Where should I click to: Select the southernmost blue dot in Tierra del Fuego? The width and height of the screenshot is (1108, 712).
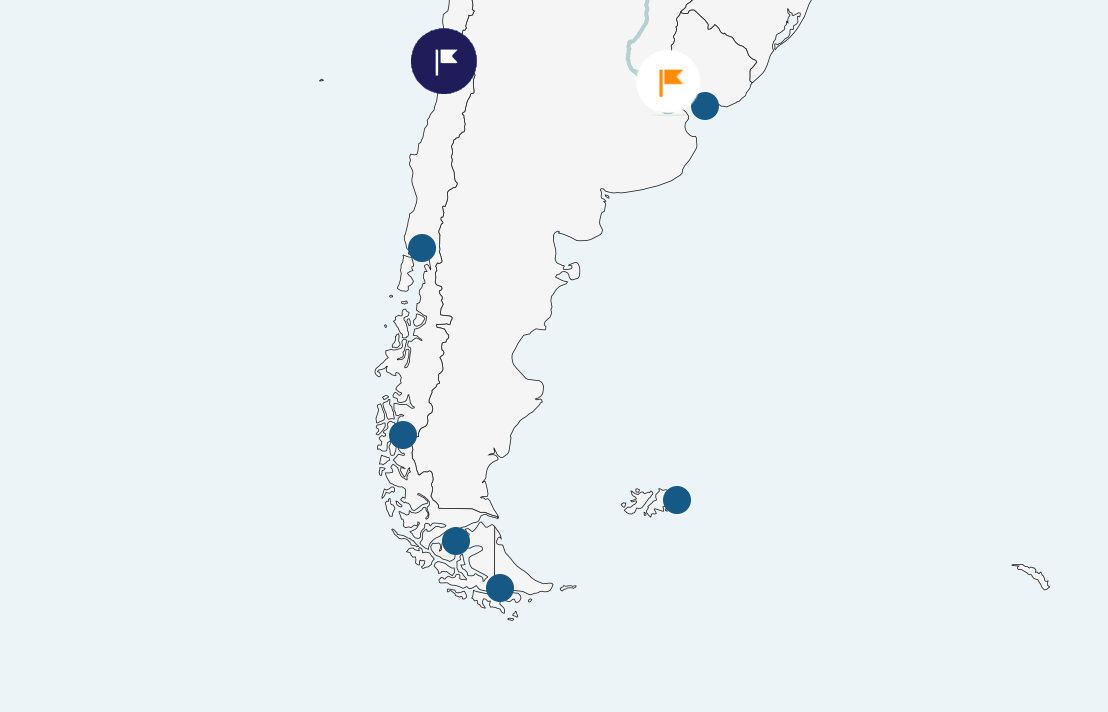click(x=500, y=588)
